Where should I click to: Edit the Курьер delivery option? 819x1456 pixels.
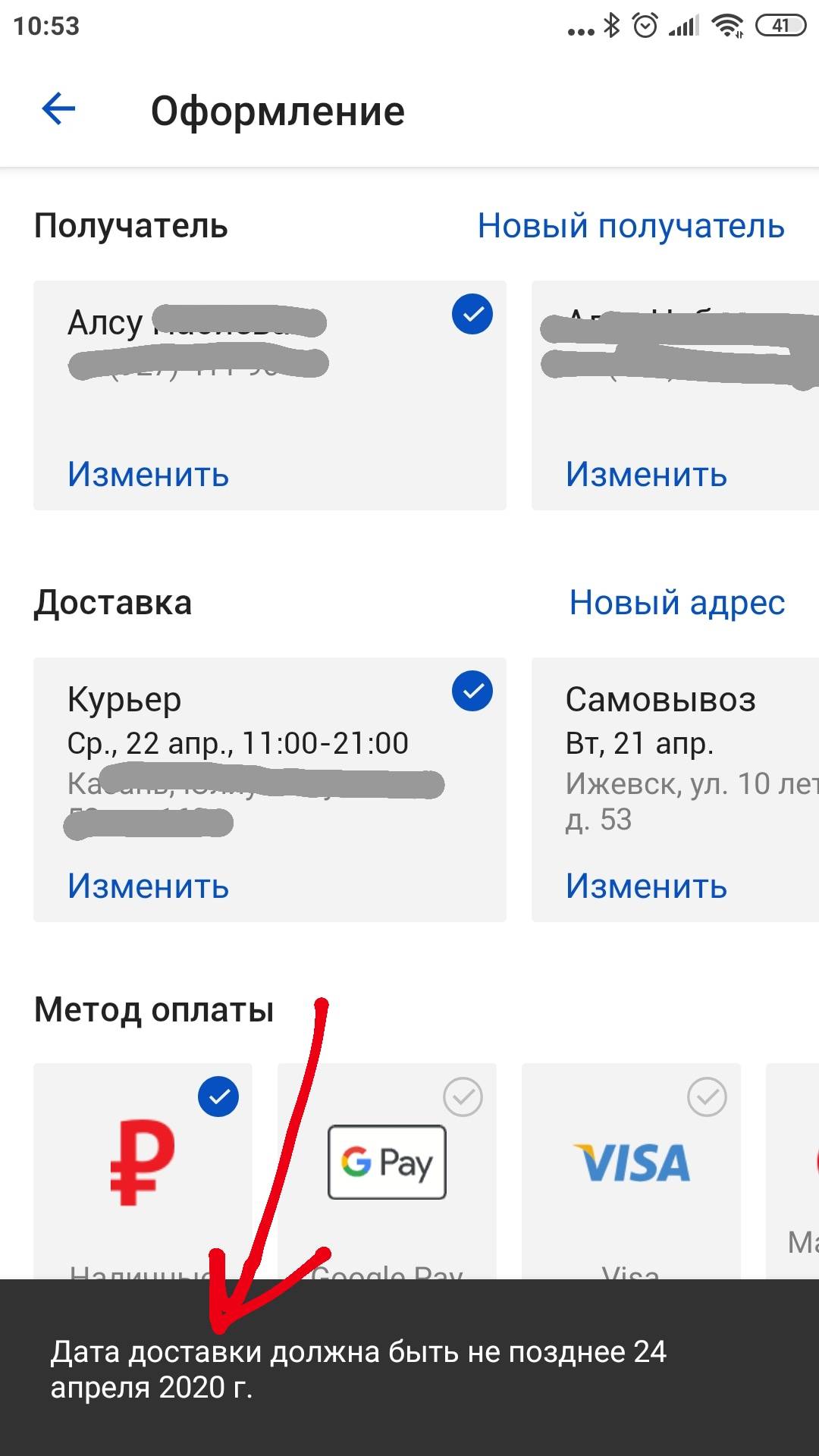point(148,886)
